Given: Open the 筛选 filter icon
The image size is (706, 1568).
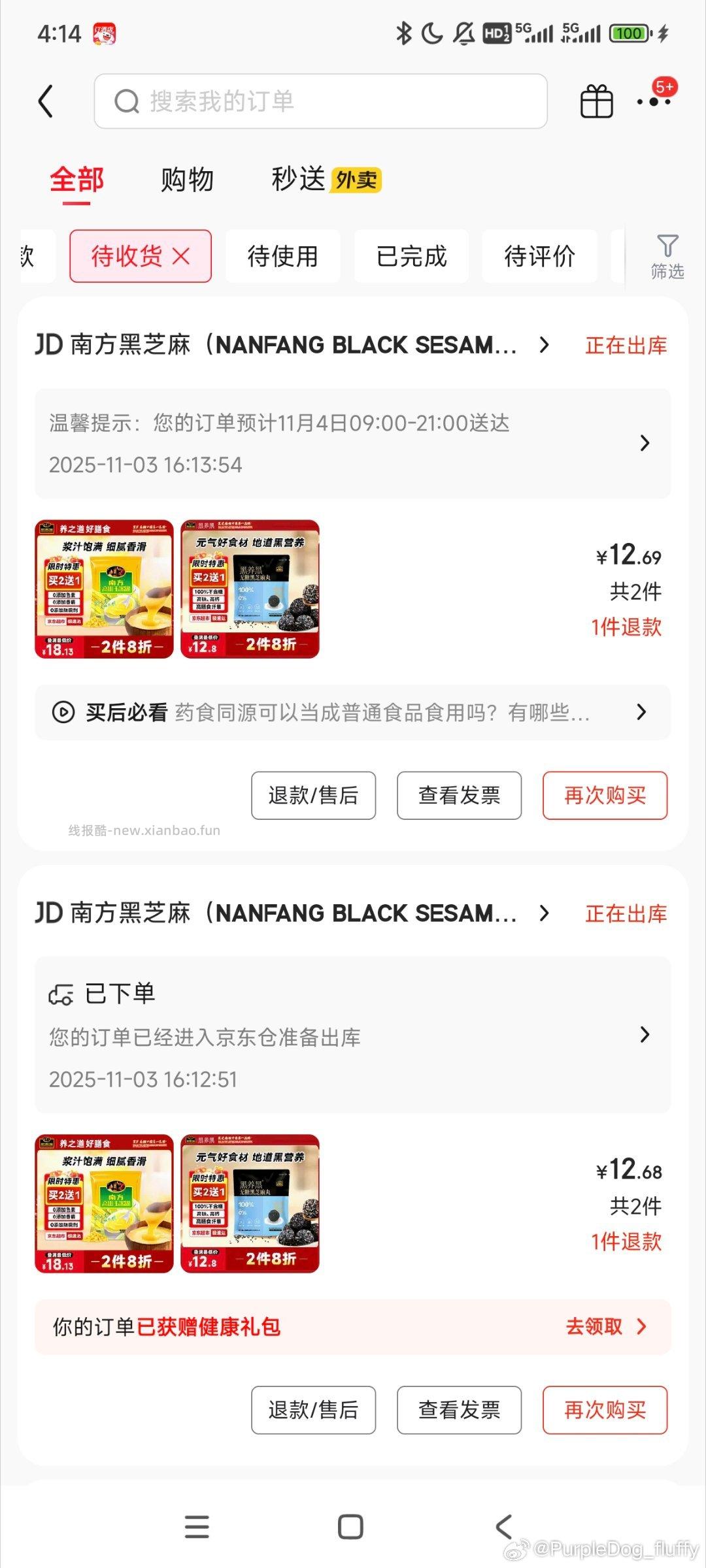Looking at the screenshot, I should coord(666,255).
